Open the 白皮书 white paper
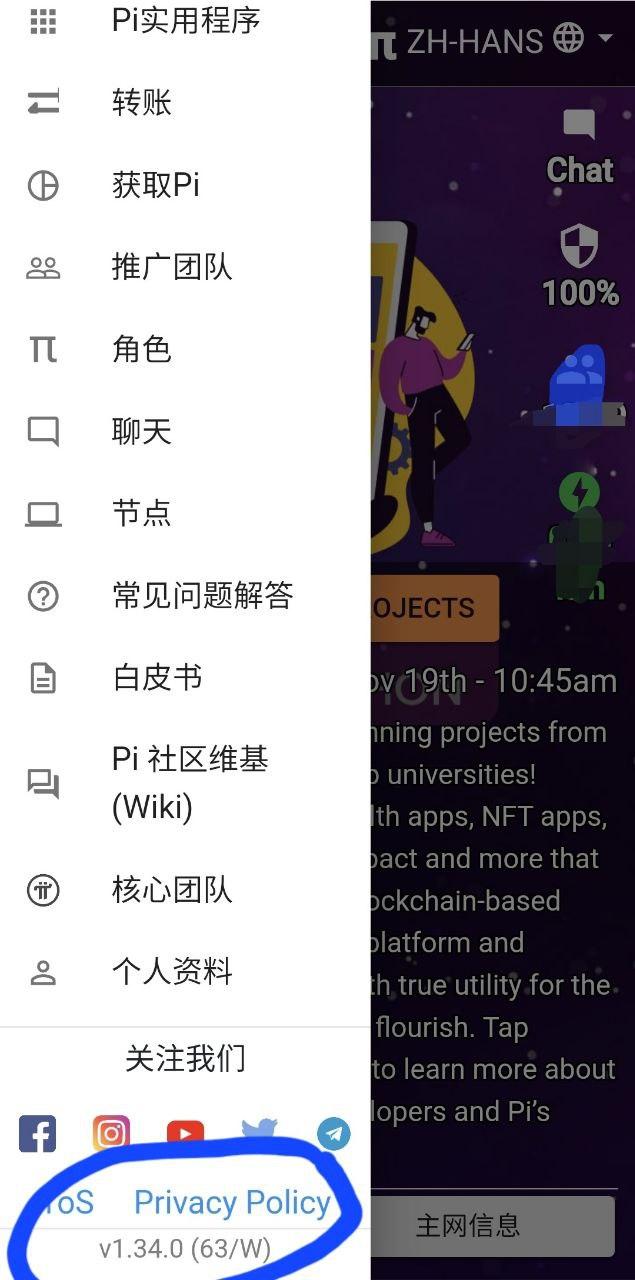Image resolution: width=635 pixels, height=1280 pixels. (157, 678)
